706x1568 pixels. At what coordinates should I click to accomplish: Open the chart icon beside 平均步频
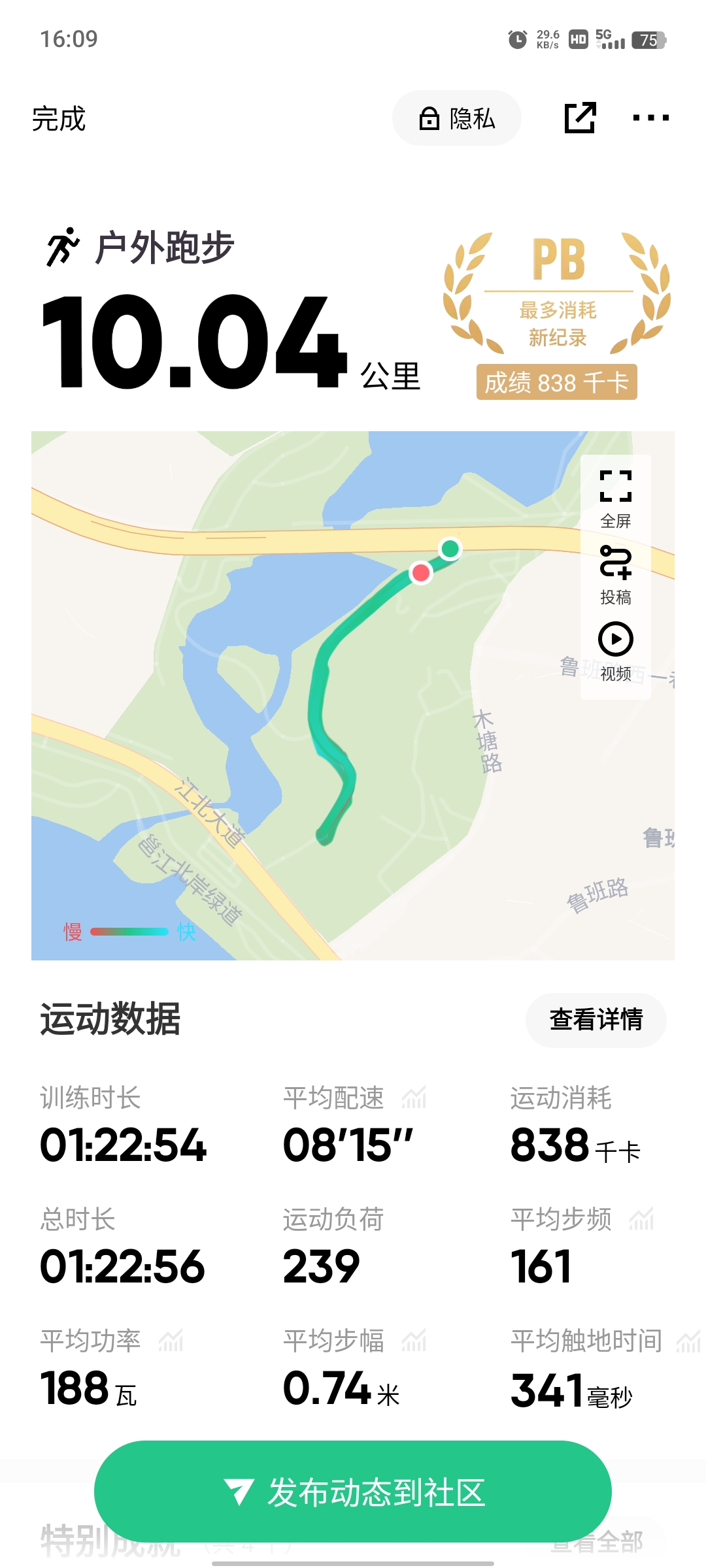coord(641,1219)
